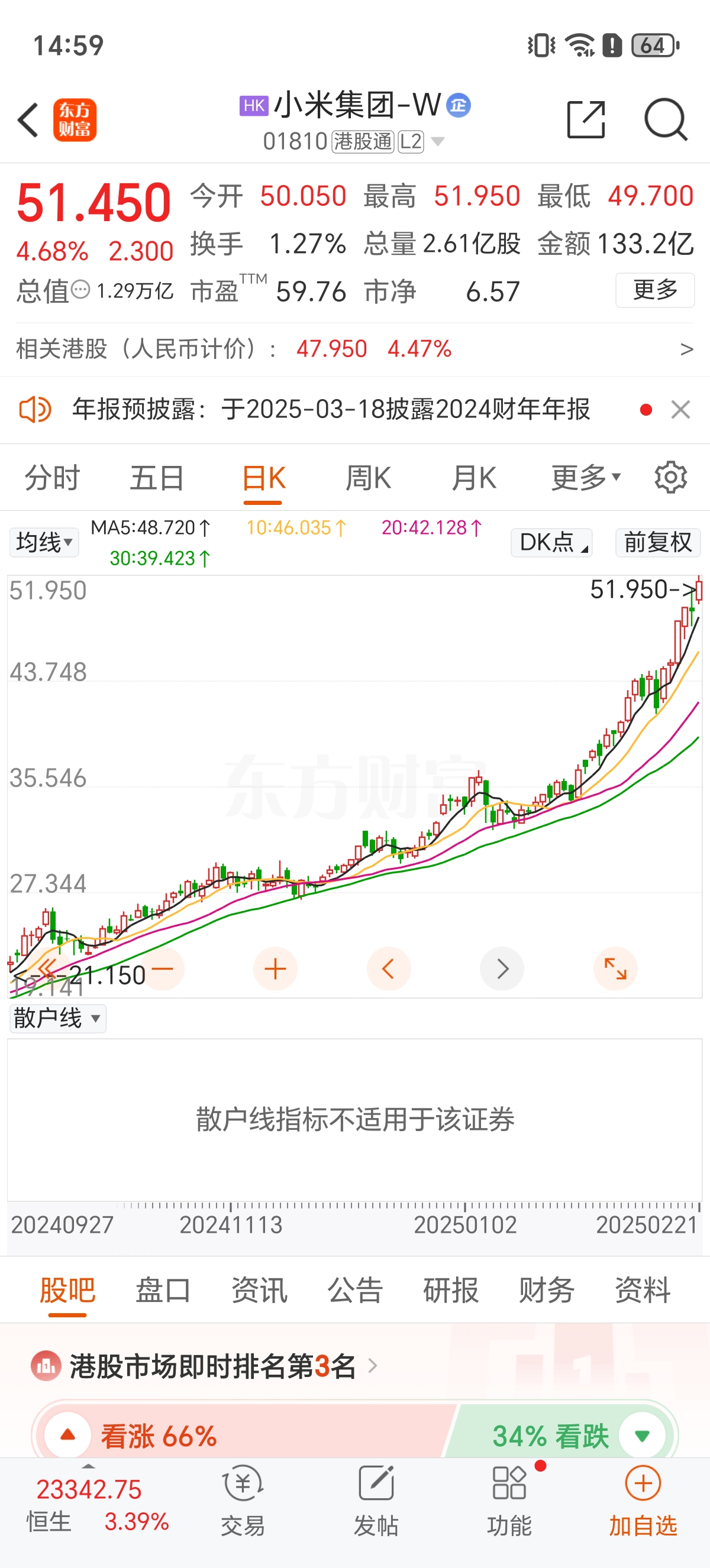Open the search function
The height and width of the screenshot is (1568, 710).
tap(666, 120)
